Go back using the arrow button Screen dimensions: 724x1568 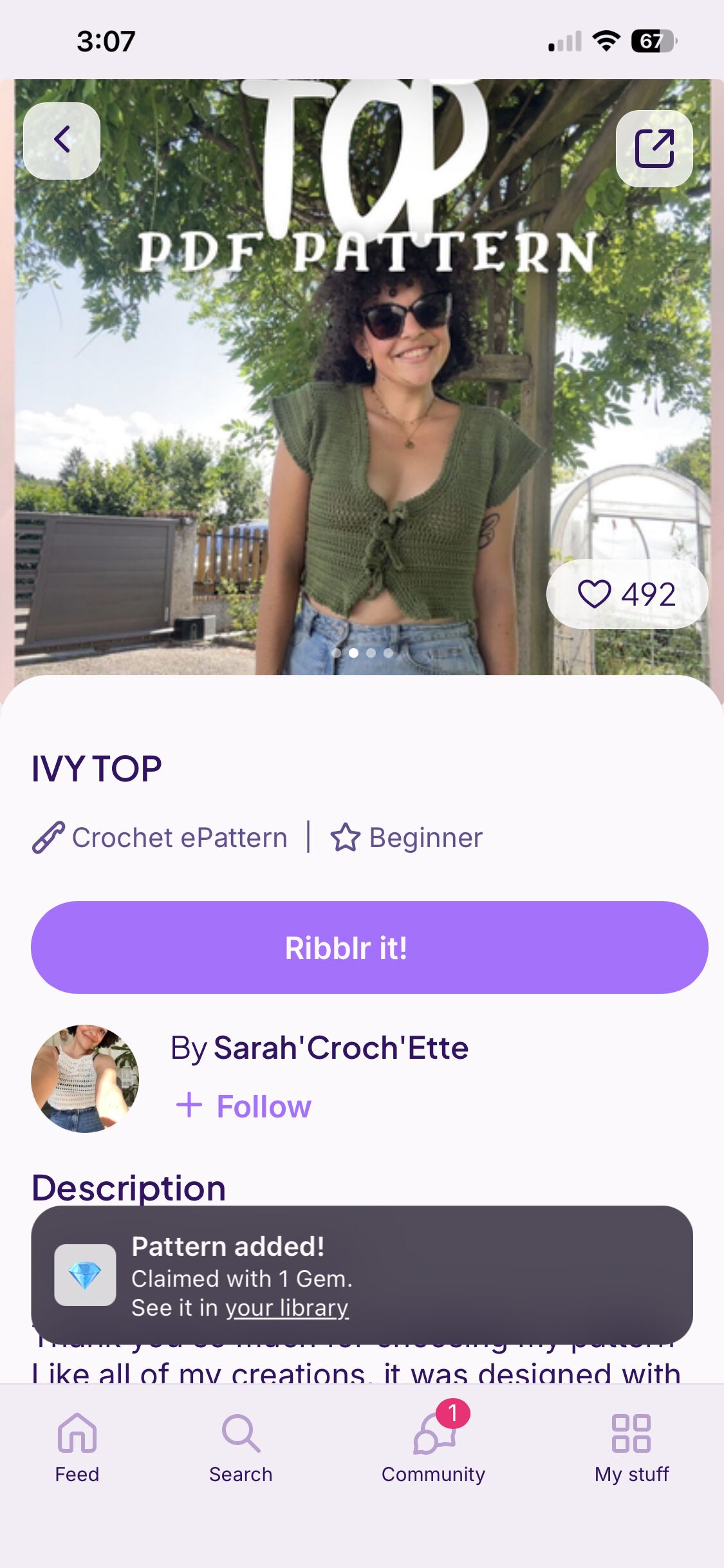(62, 140)
